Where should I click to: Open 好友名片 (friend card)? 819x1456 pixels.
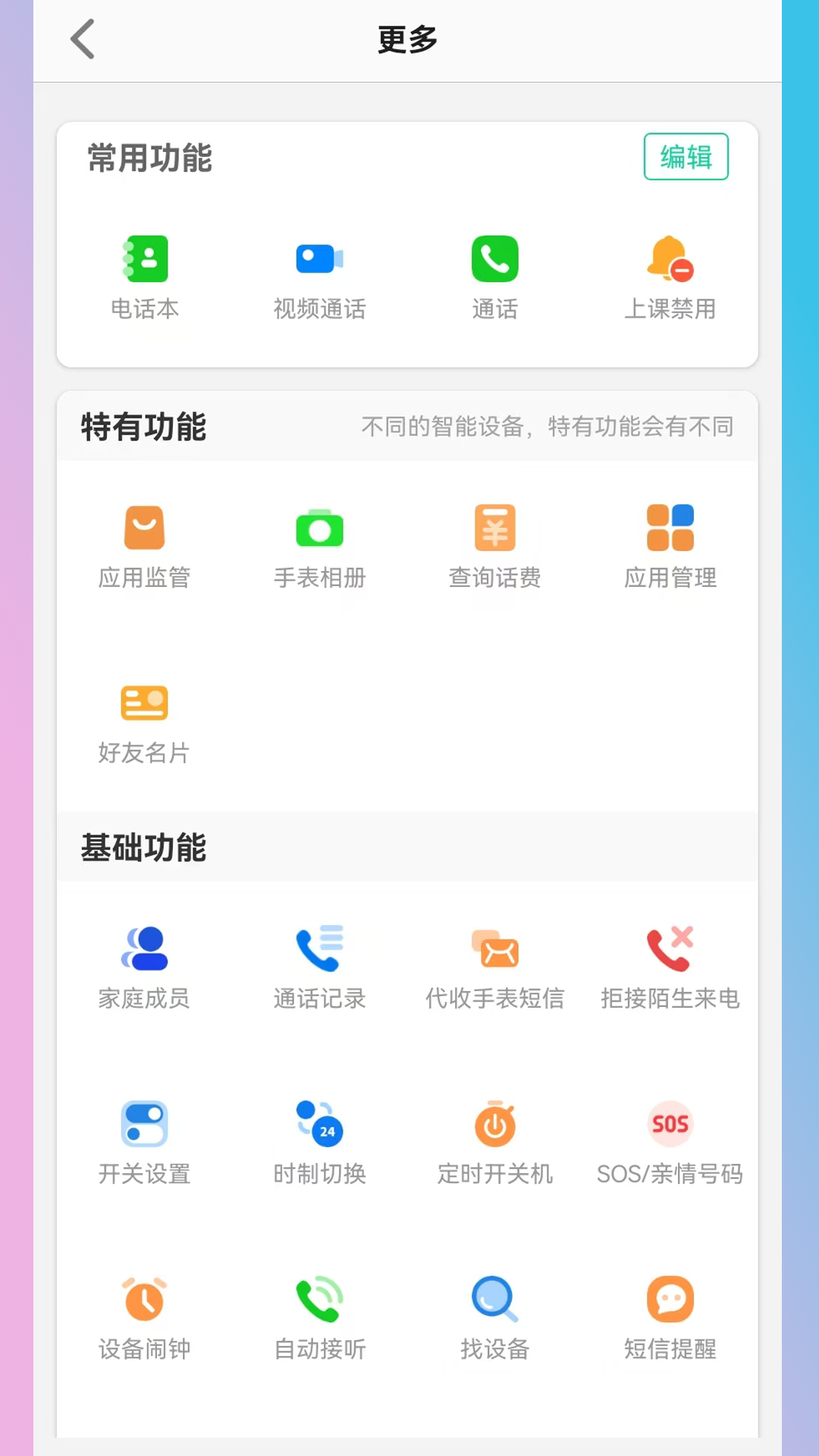144,720
